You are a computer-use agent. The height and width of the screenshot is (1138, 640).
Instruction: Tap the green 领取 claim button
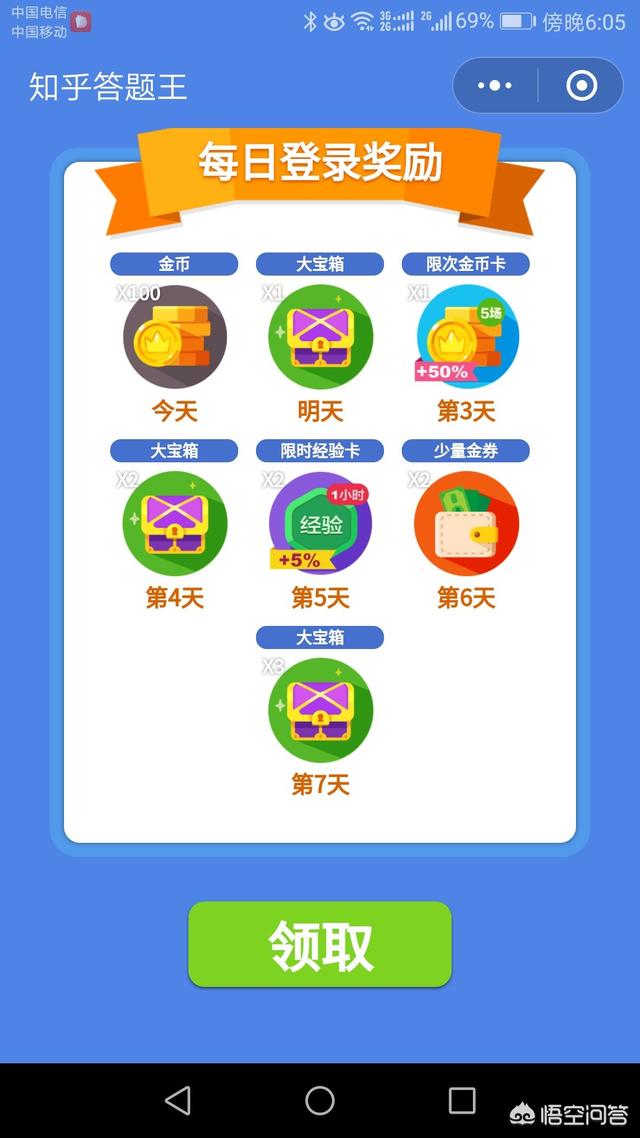[x=320, y=944]
